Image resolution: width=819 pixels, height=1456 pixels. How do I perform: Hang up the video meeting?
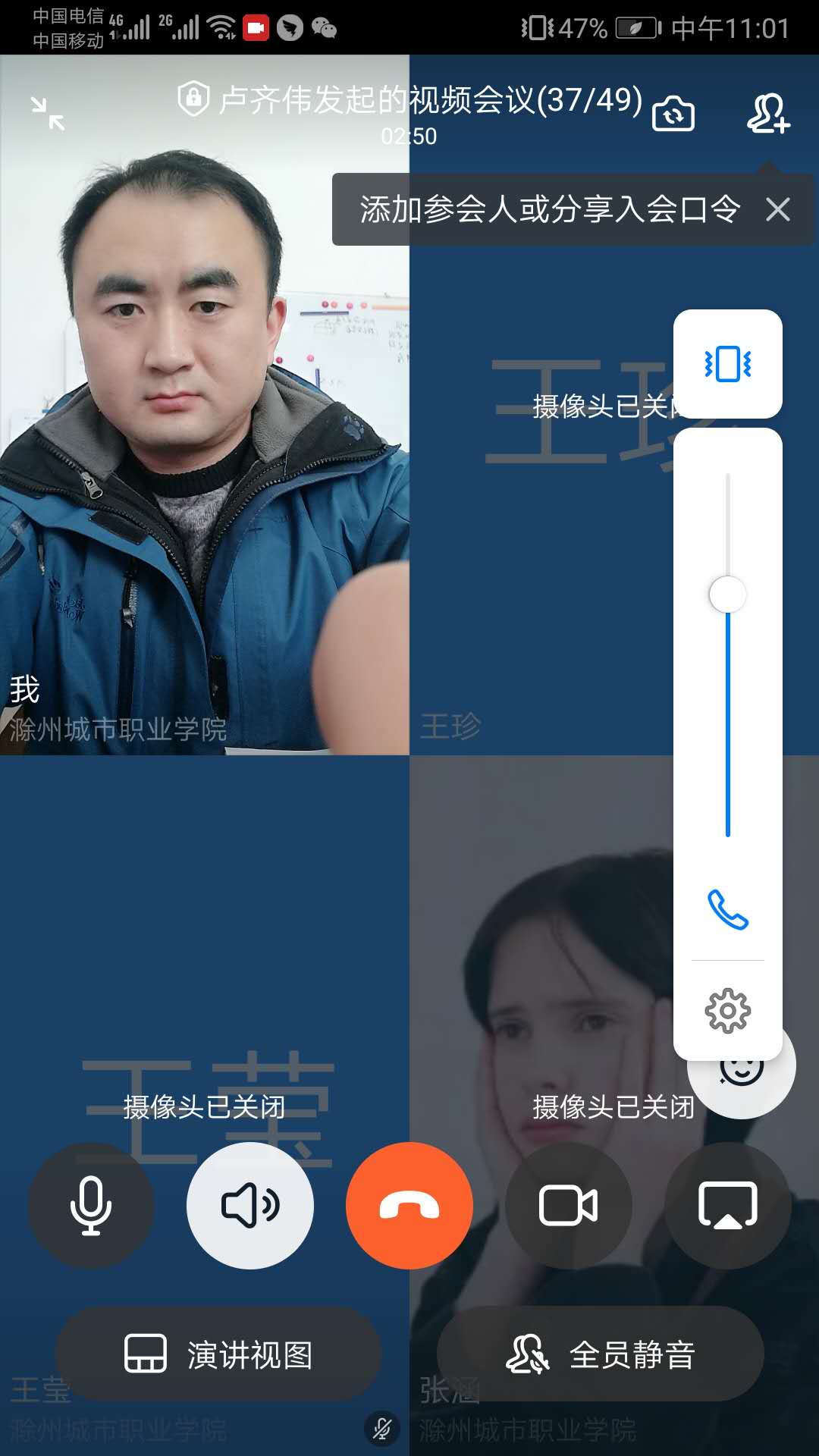coord(409,1206)
